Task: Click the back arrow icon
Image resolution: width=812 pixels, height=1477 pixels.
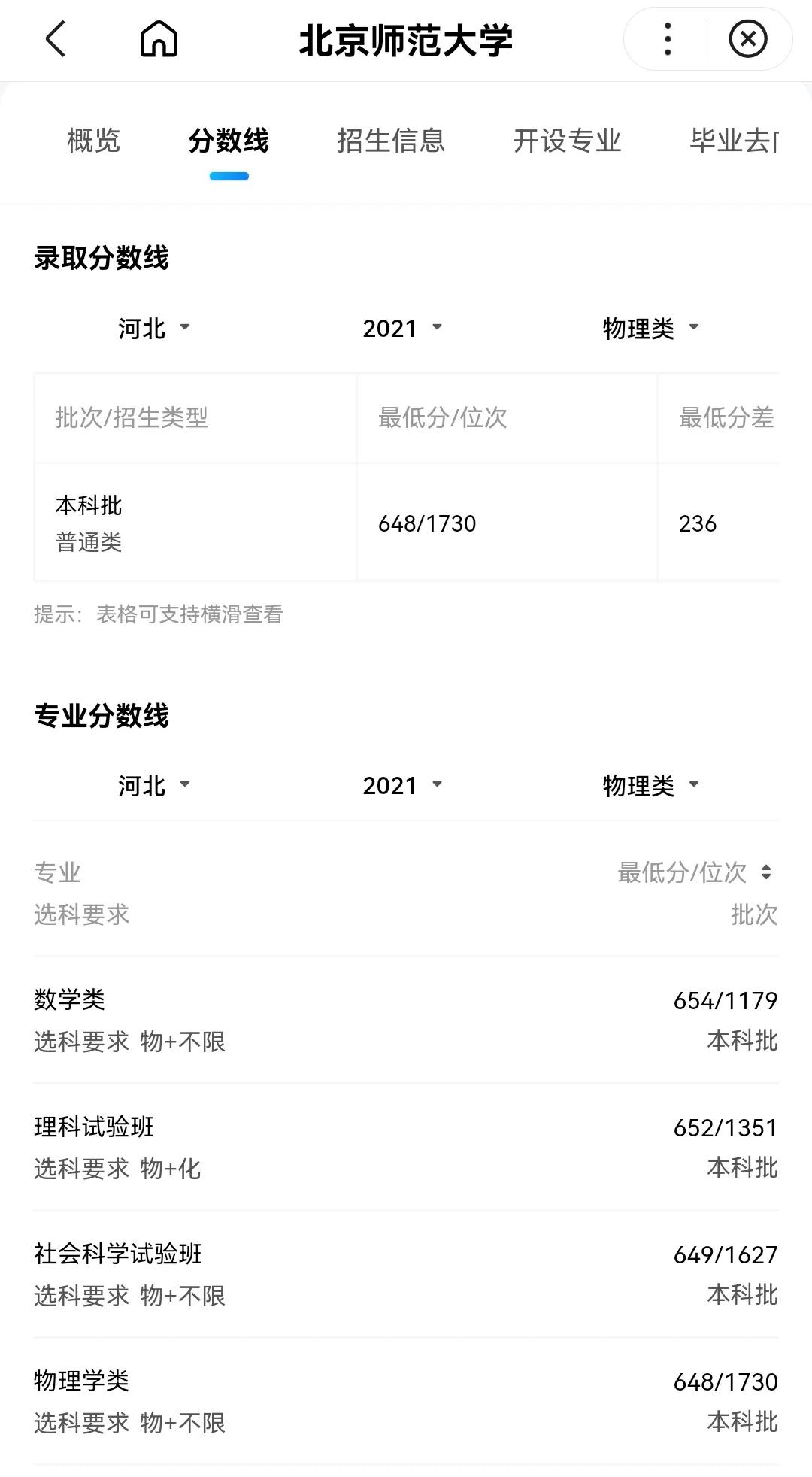Action: tap(56, 41)
